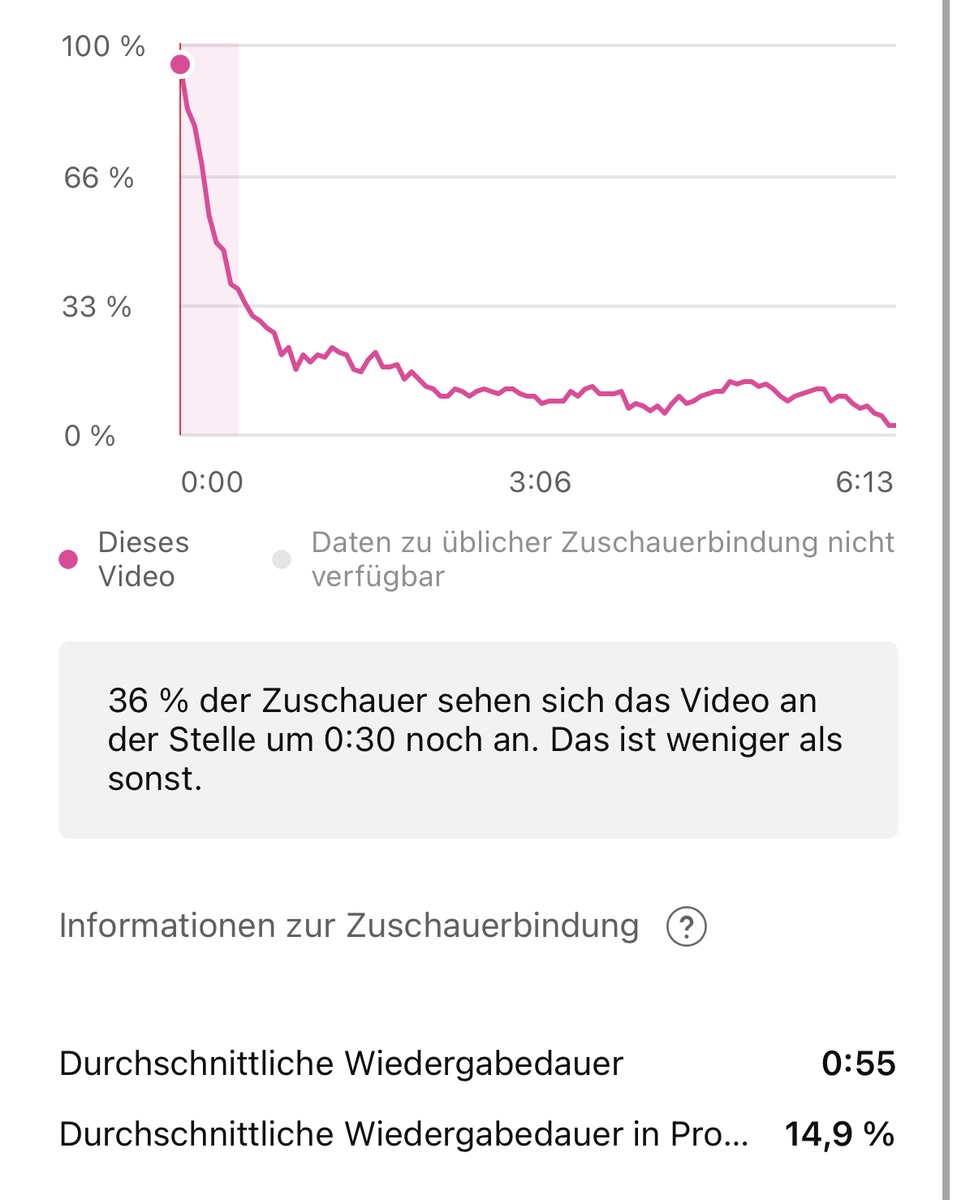The height and width of the screenshot is (1200, 957).
Task: Open the Zuschauerbindung help question mark
Action: (686, 927)
